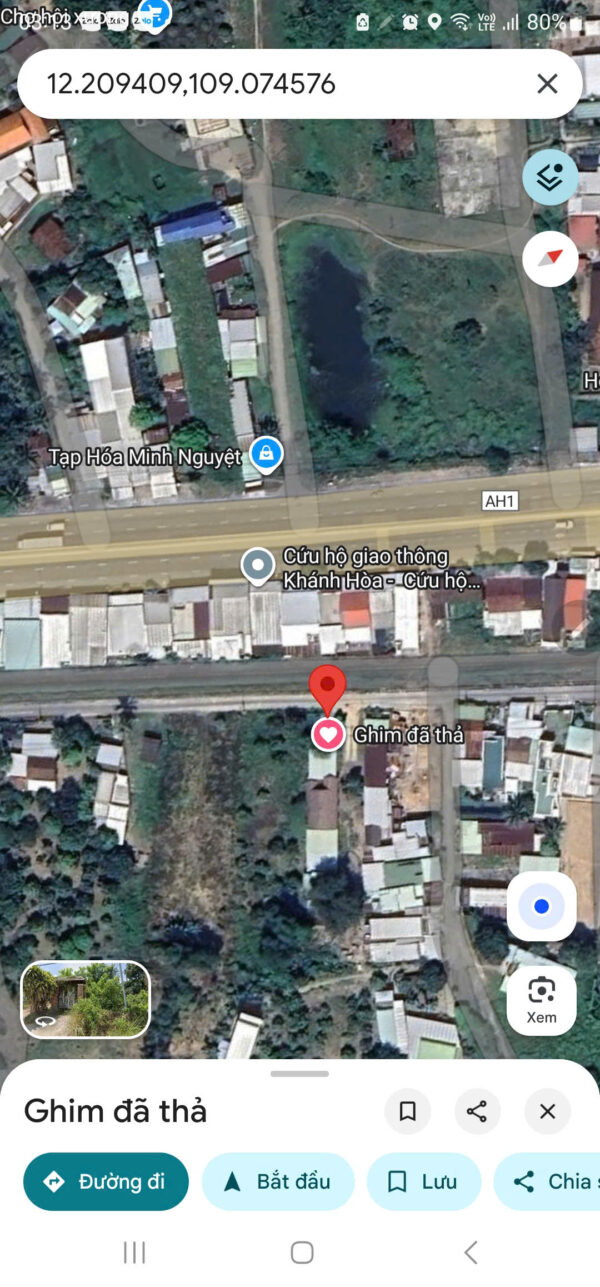Clear the coordinates in the search box
600x1287 pixels.
tap(547, 84)
